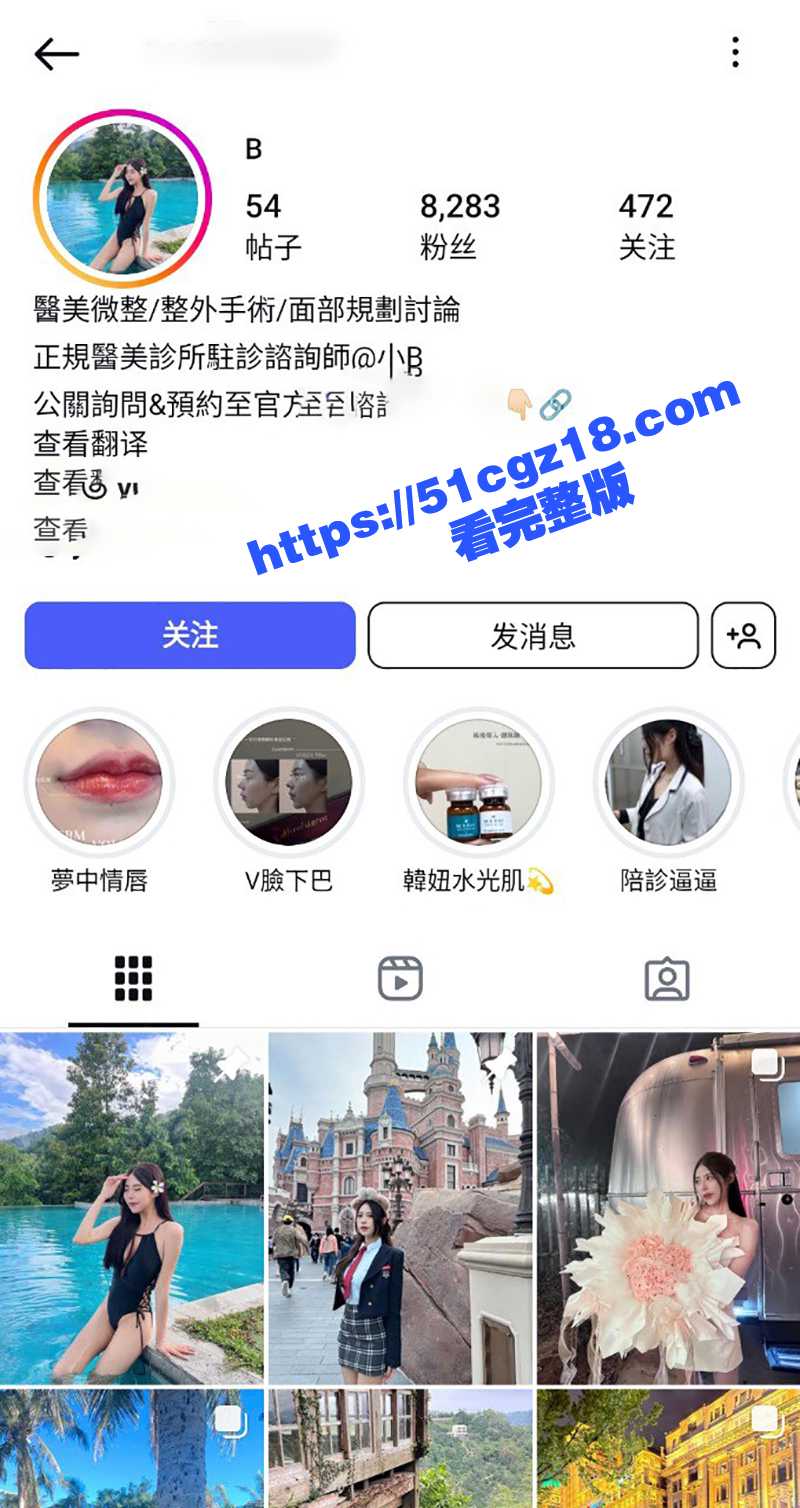
Task: Open the 472 关注 following list
Action: [x=646, y=225]
